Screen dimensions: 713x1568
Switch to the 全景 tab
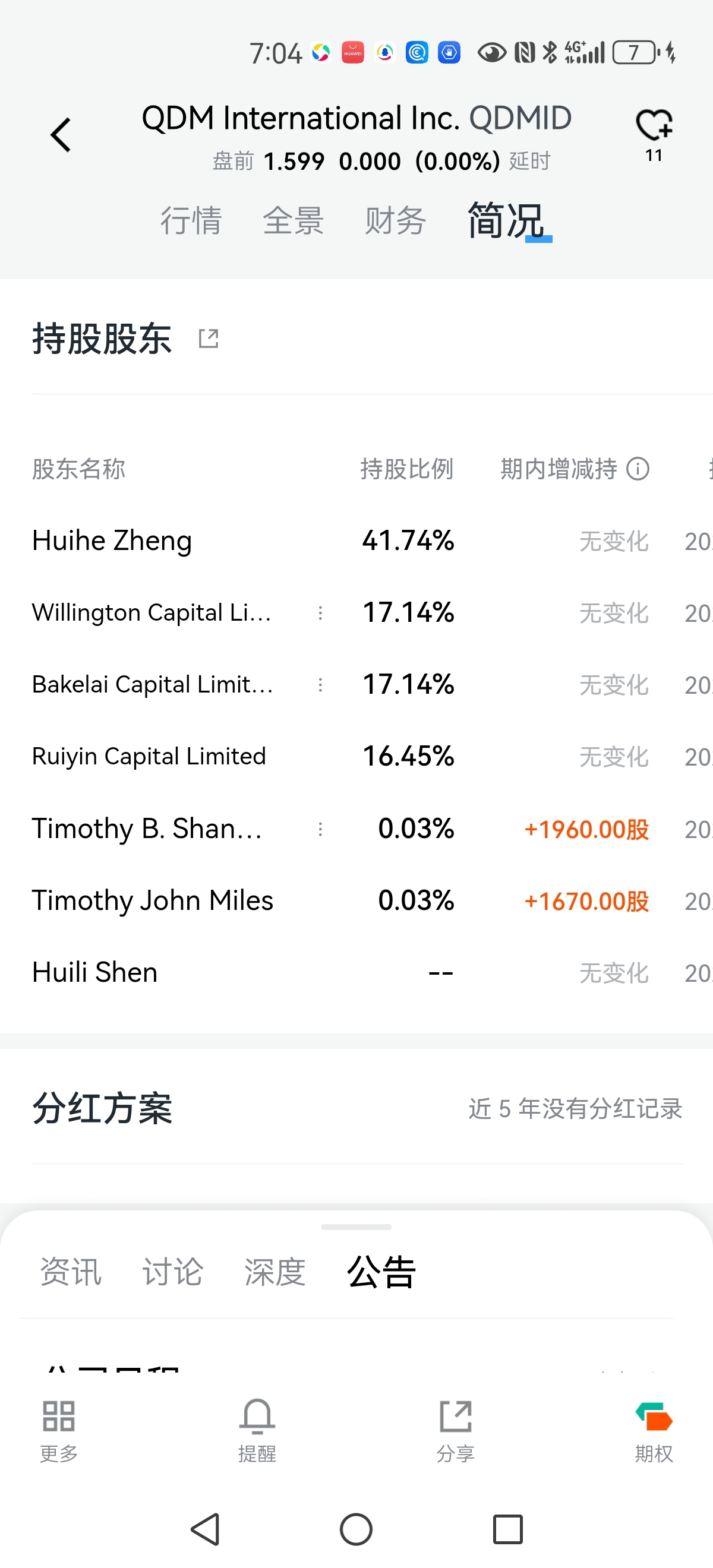click(x=293, y=220)
